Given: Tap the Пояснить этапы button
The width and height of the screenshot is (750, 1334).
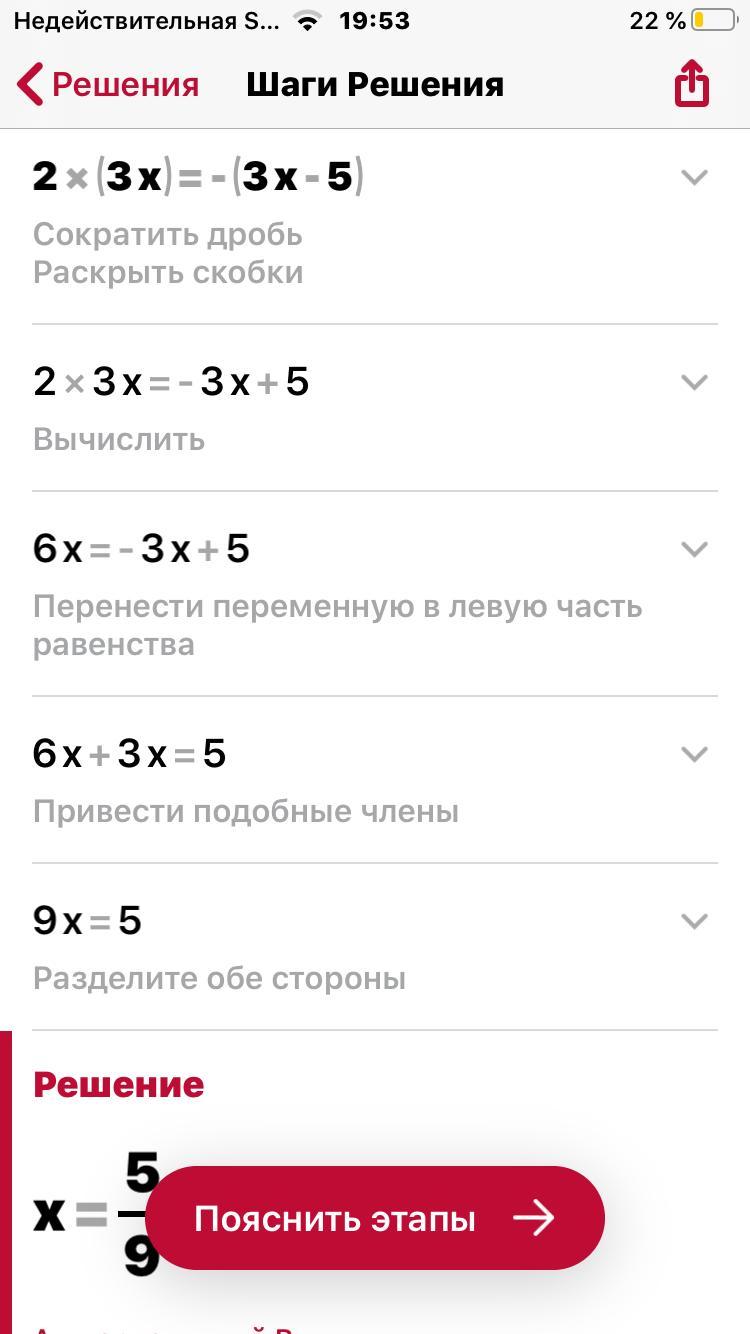Looking at the screenshot, I should 375,1218.
